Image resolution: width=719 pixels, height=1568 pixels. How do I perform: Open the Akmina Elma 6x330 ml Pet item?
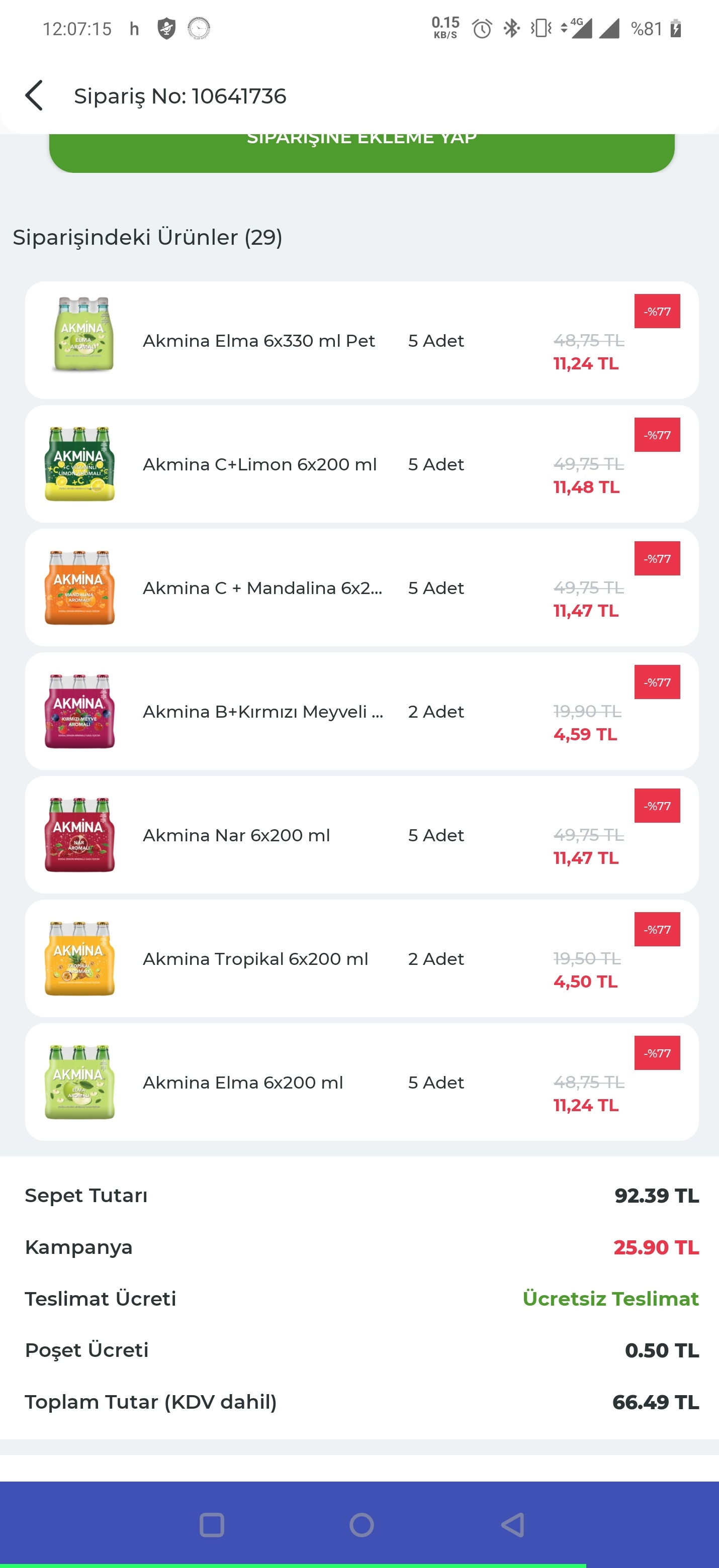pyautogui.click(x=362, y=340)
